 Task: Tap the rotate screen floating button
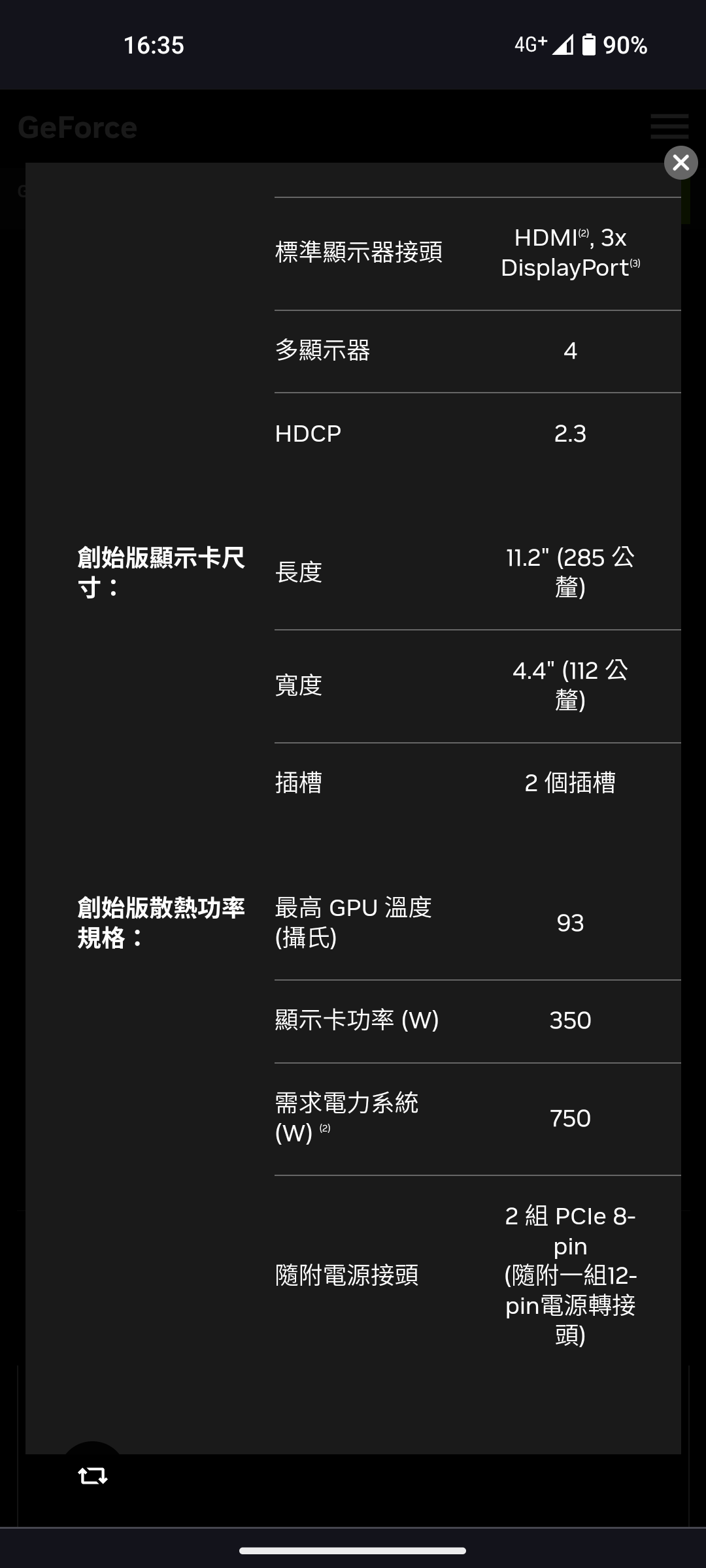tap(92, 1475)
